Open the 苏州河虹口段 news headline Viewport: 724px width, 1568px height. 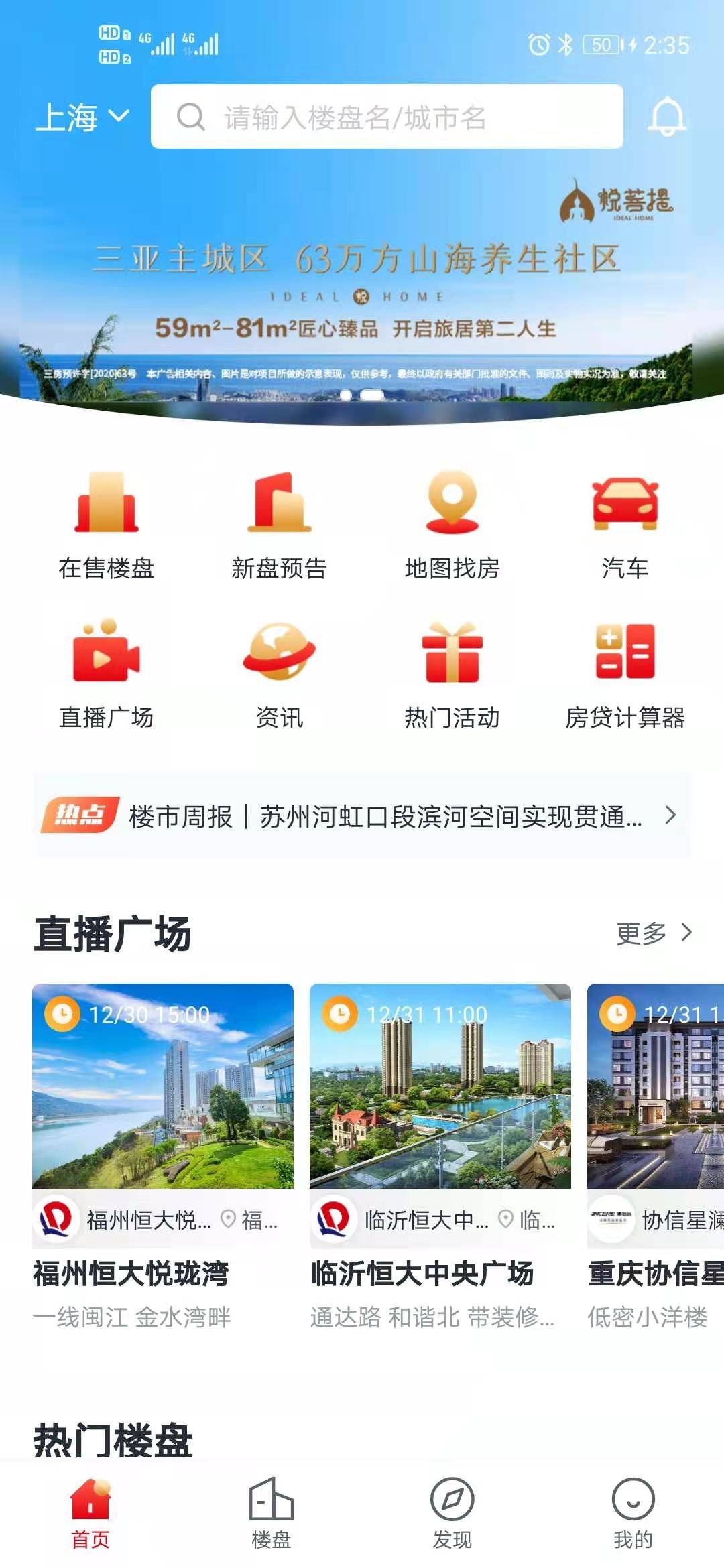click(x=382, y=817)
